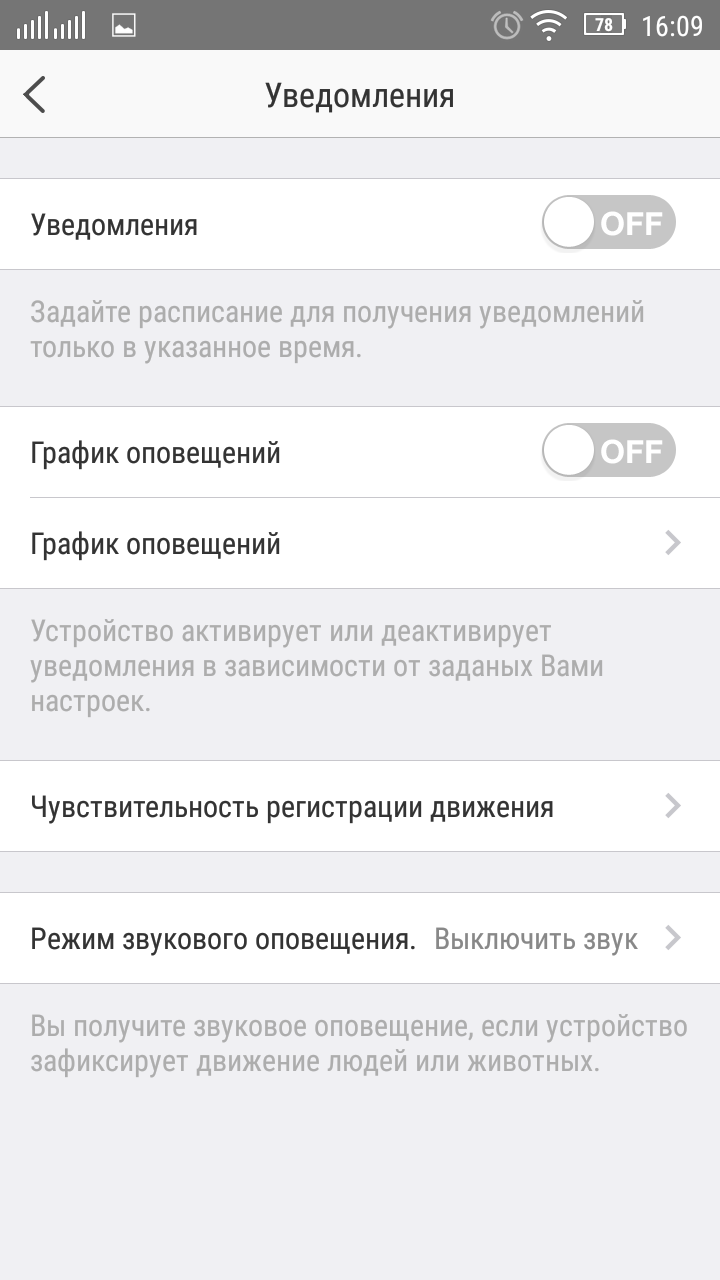Go back using the header arrow
This screenshot has width=720, height=1280.
pos(35,95)
